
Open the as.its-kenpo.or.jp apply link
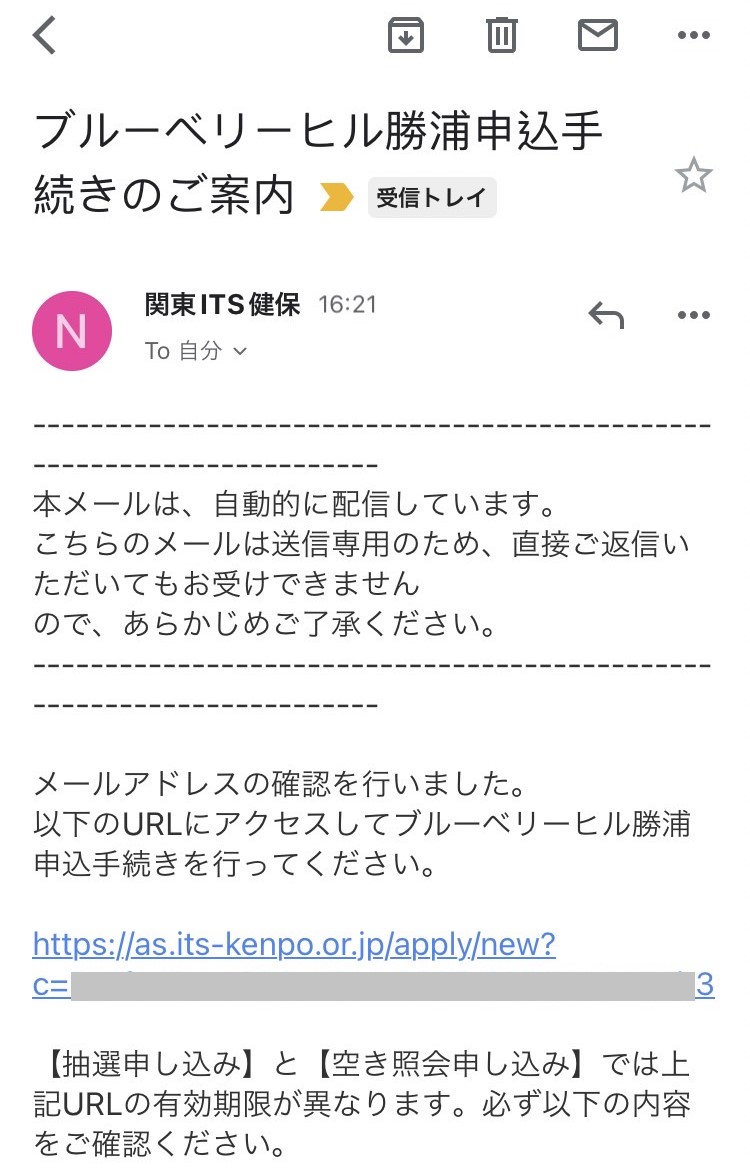293,944
